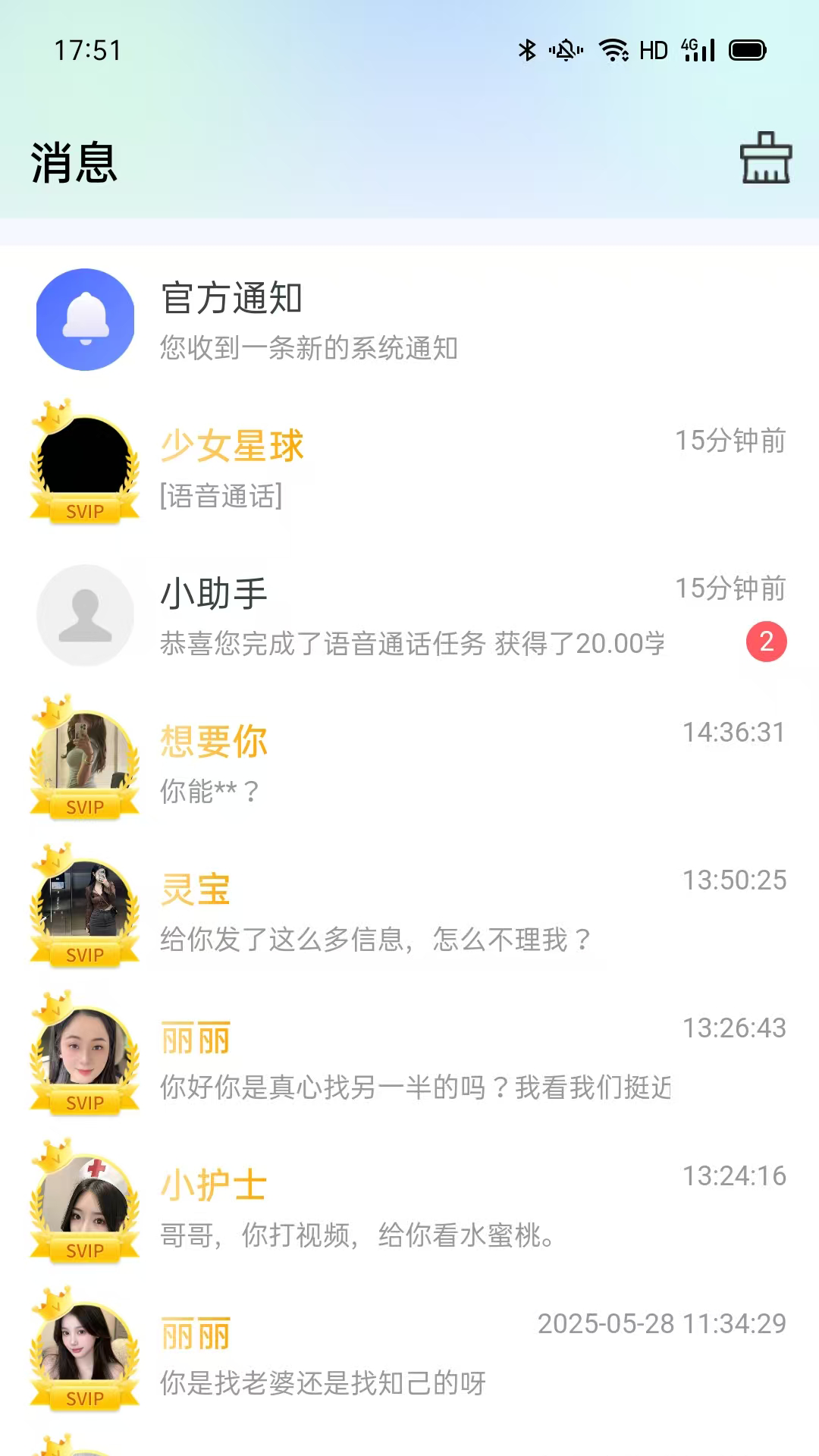The image size is (819, 1456).
Task: Click the crown icon above 灵宝's avatar
Action: click(52, 857)
